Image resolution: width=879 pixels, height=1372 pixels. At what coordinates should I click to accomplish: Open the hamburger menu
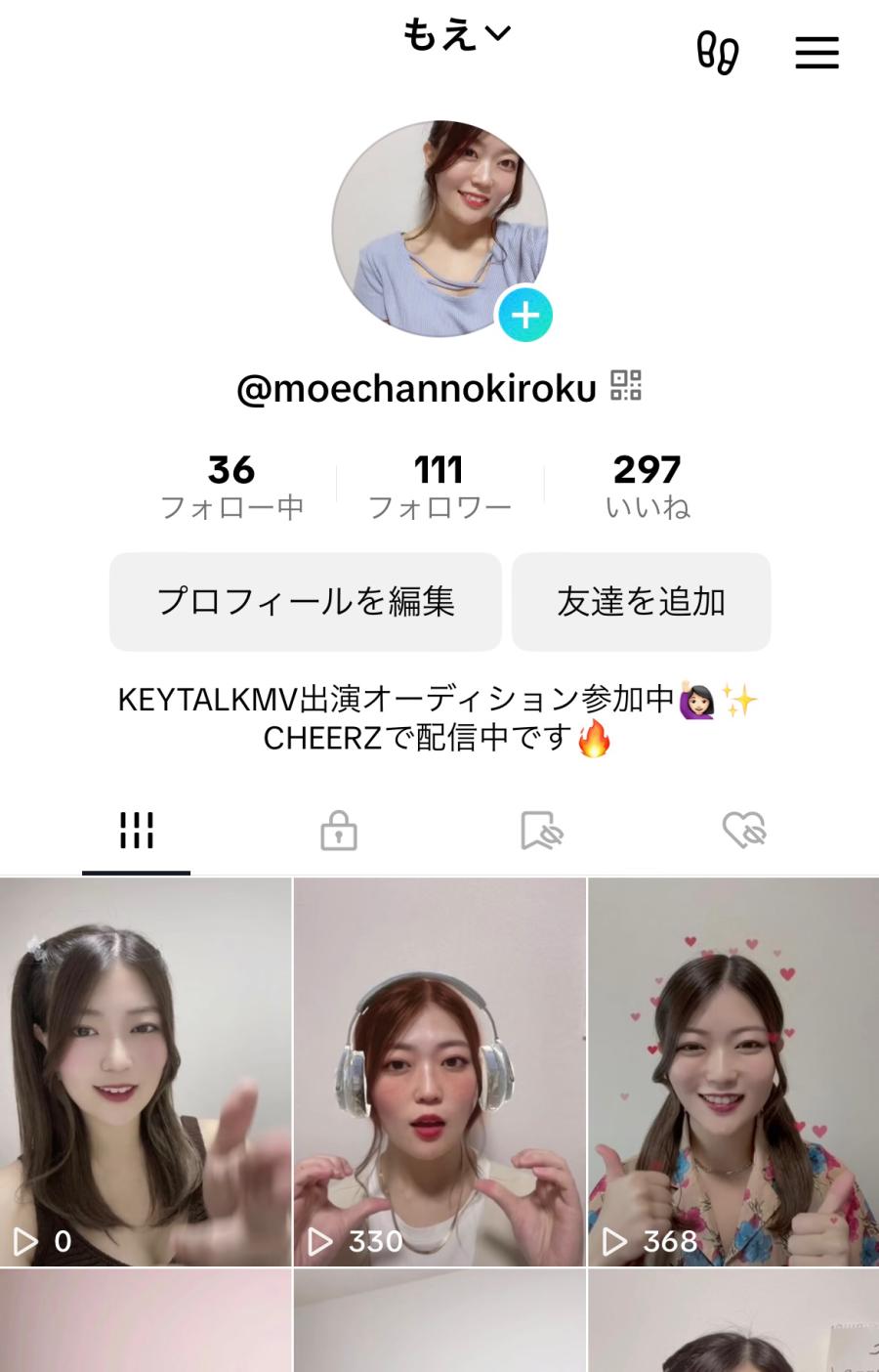816,53
